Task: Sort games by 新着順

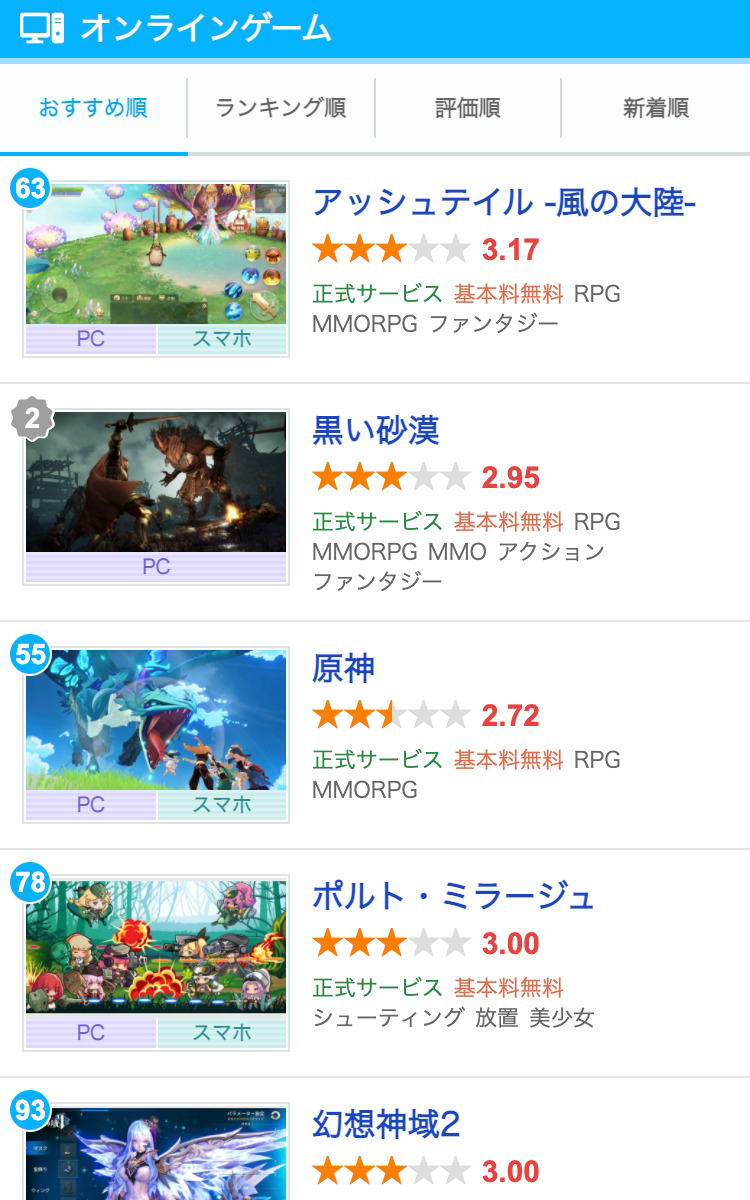Action: 656,108
